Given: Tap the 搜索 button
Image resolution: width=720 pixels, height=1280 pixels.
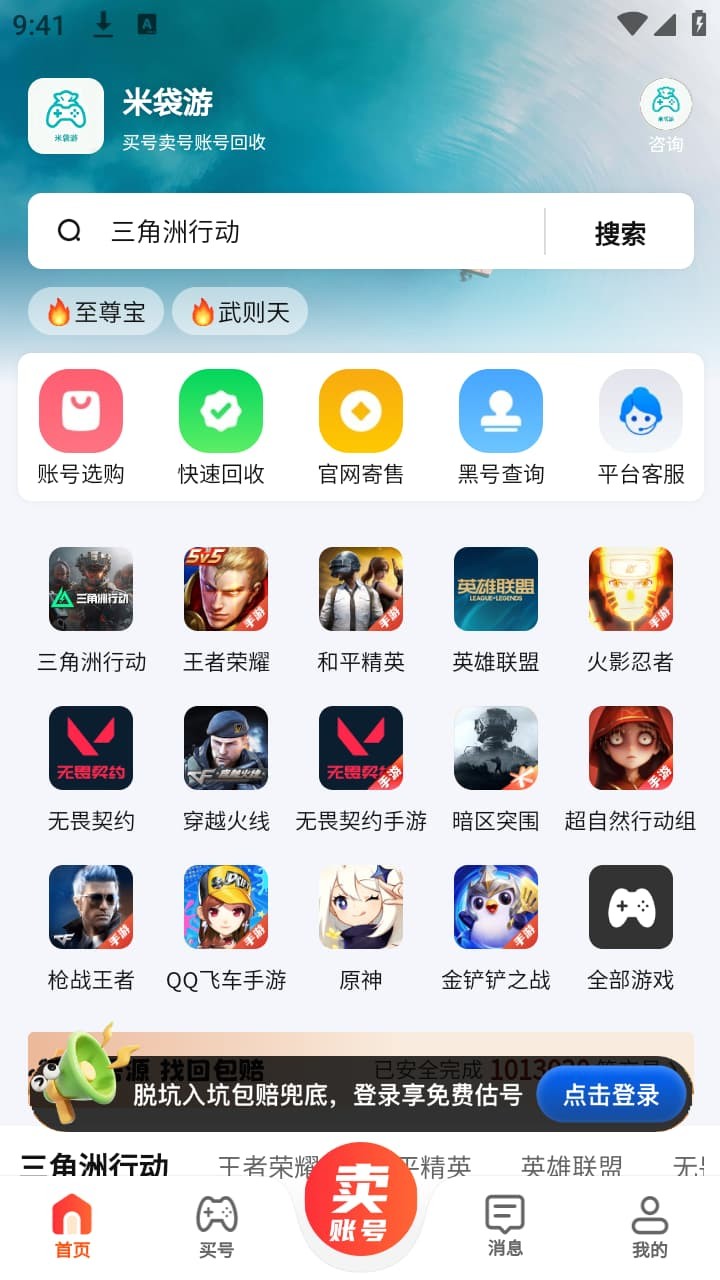Looking at the screenshot, I should click(x=620, y=233).
